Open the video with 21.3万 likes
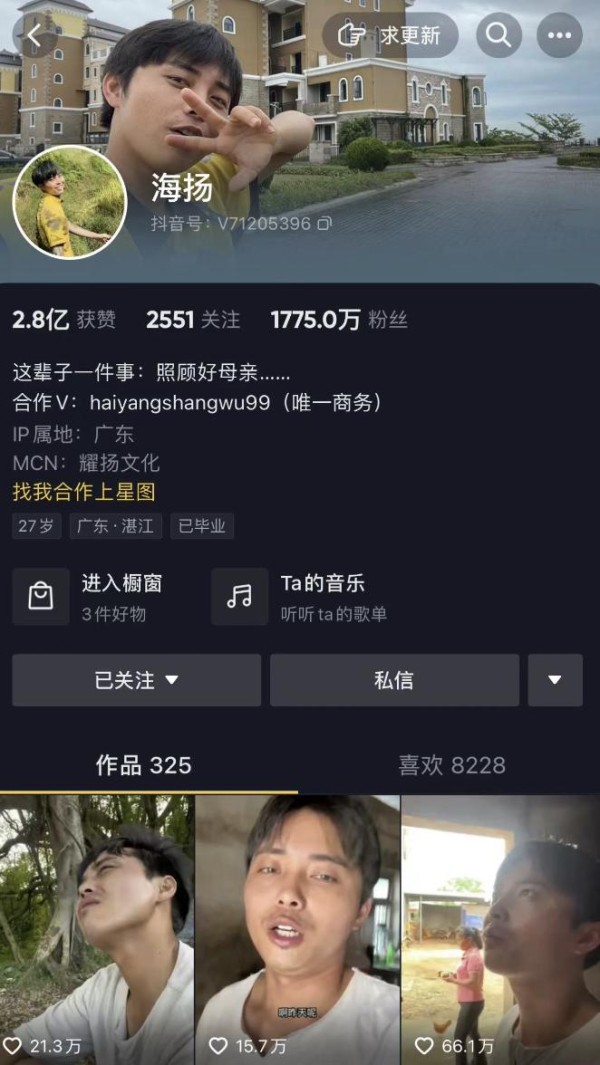The width and height of the screenshot is (600, 1065). (97, 930)
